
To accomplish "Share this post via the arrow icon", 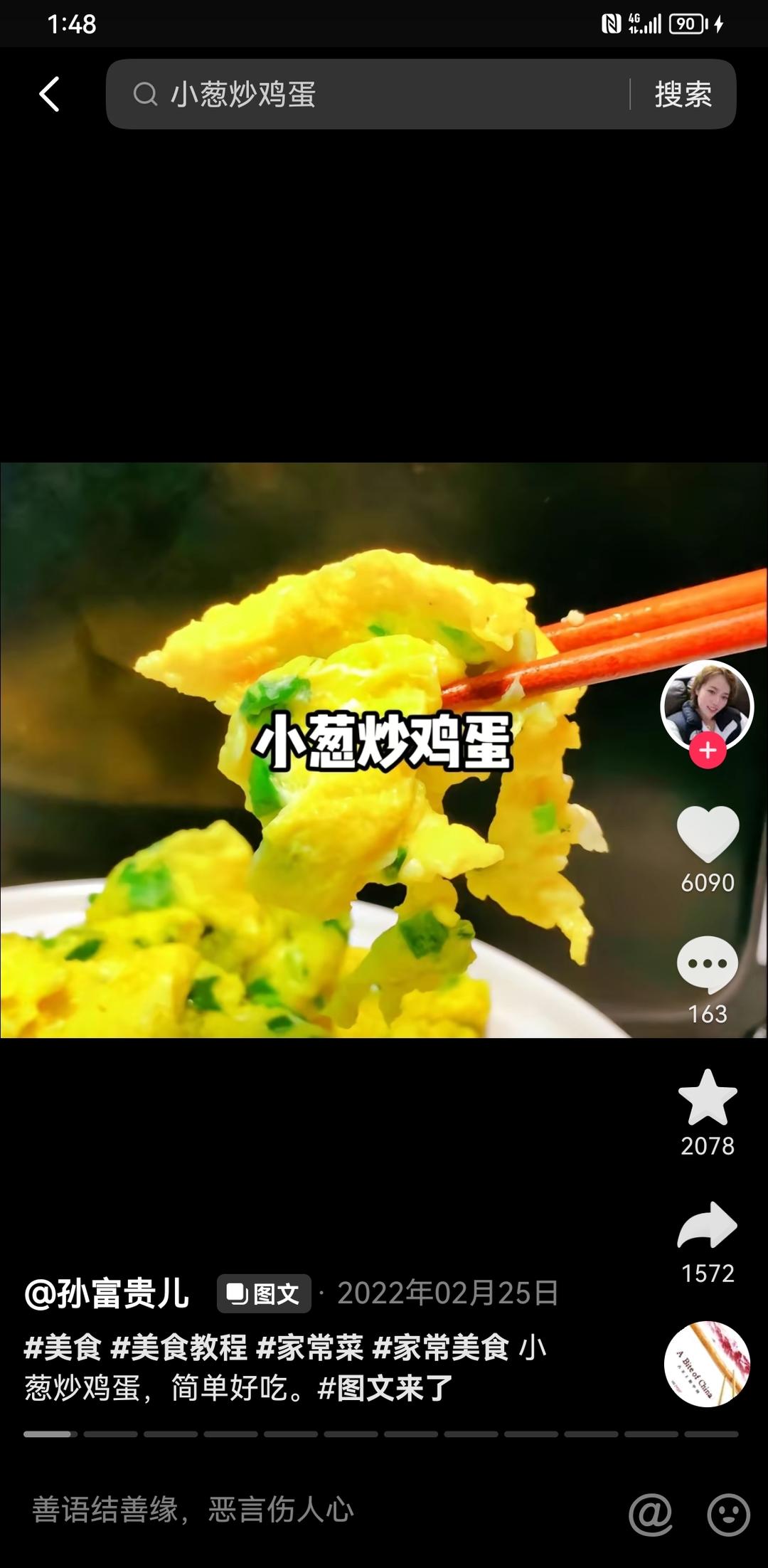I will click(x=708, y=1225).
